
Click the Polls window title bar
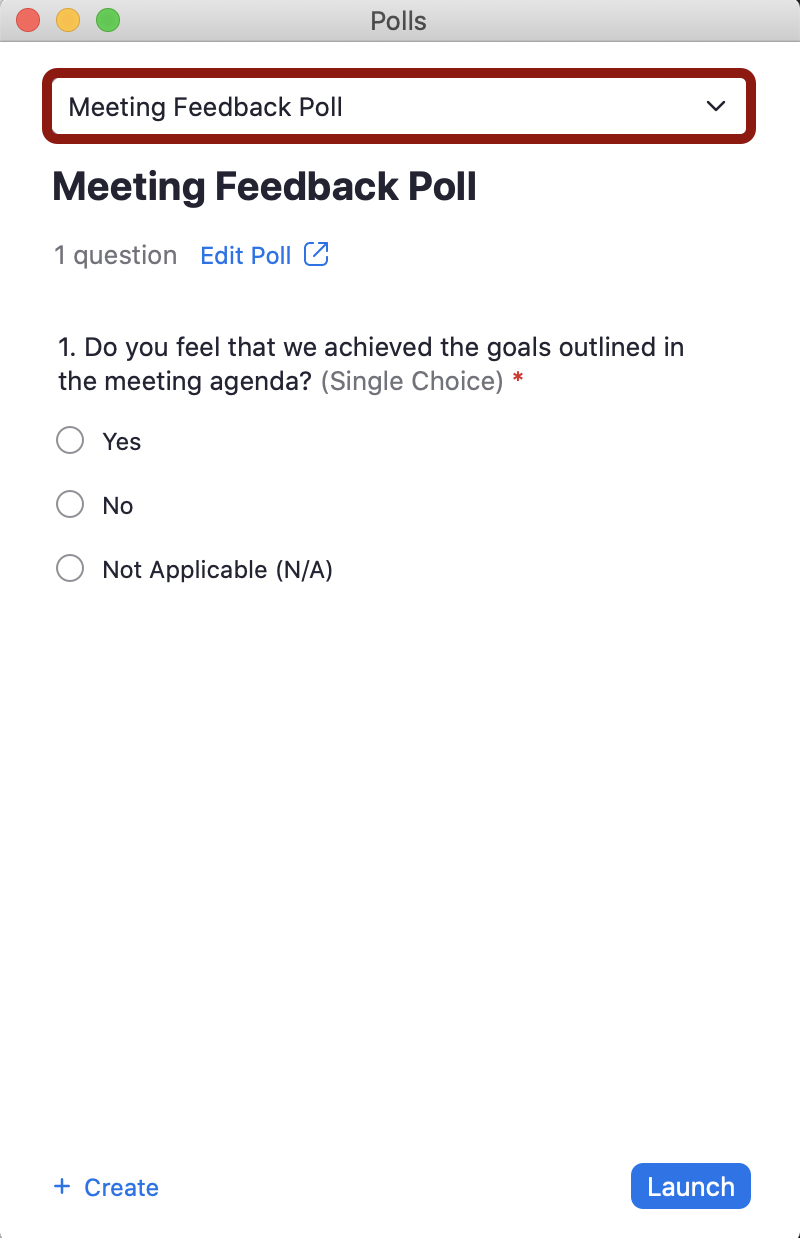coord(398,20)
